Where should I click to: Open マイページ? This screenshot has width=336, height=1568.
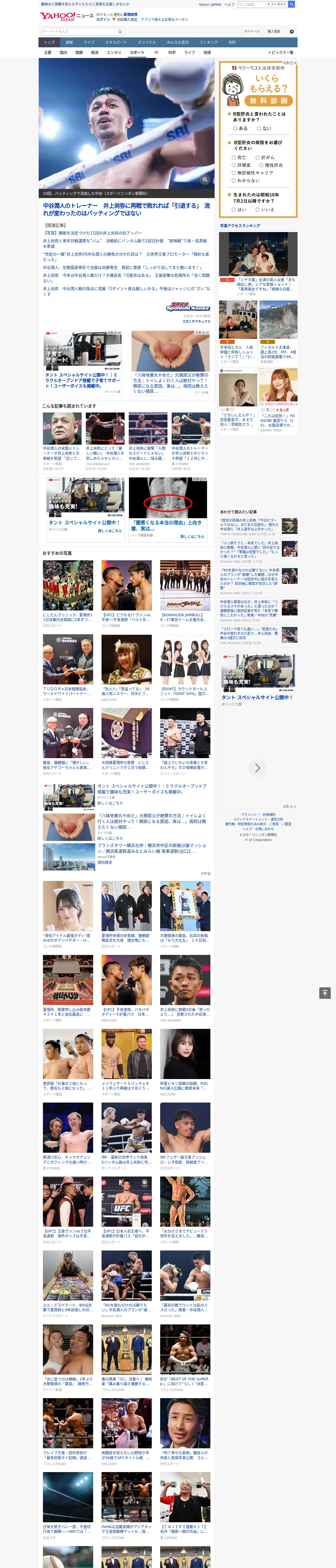click(x=251, y=31)
